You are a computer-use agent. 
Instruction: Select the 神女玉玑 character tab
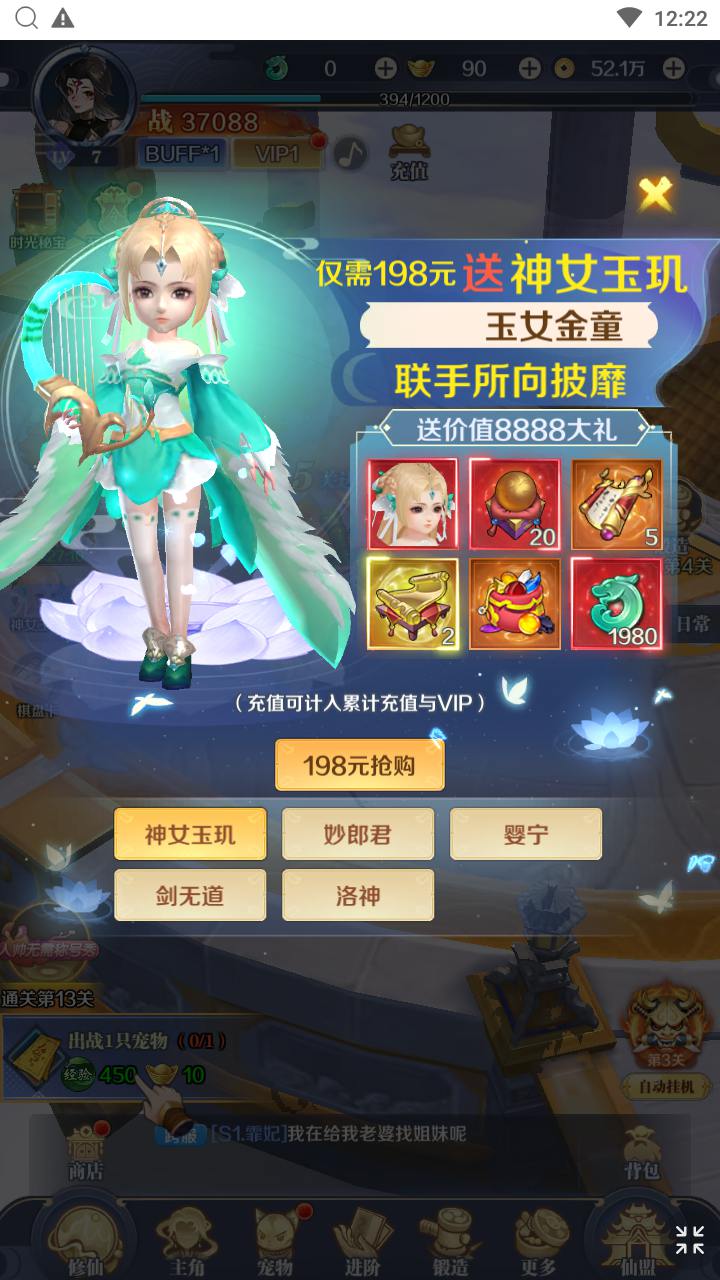[190, 834]
